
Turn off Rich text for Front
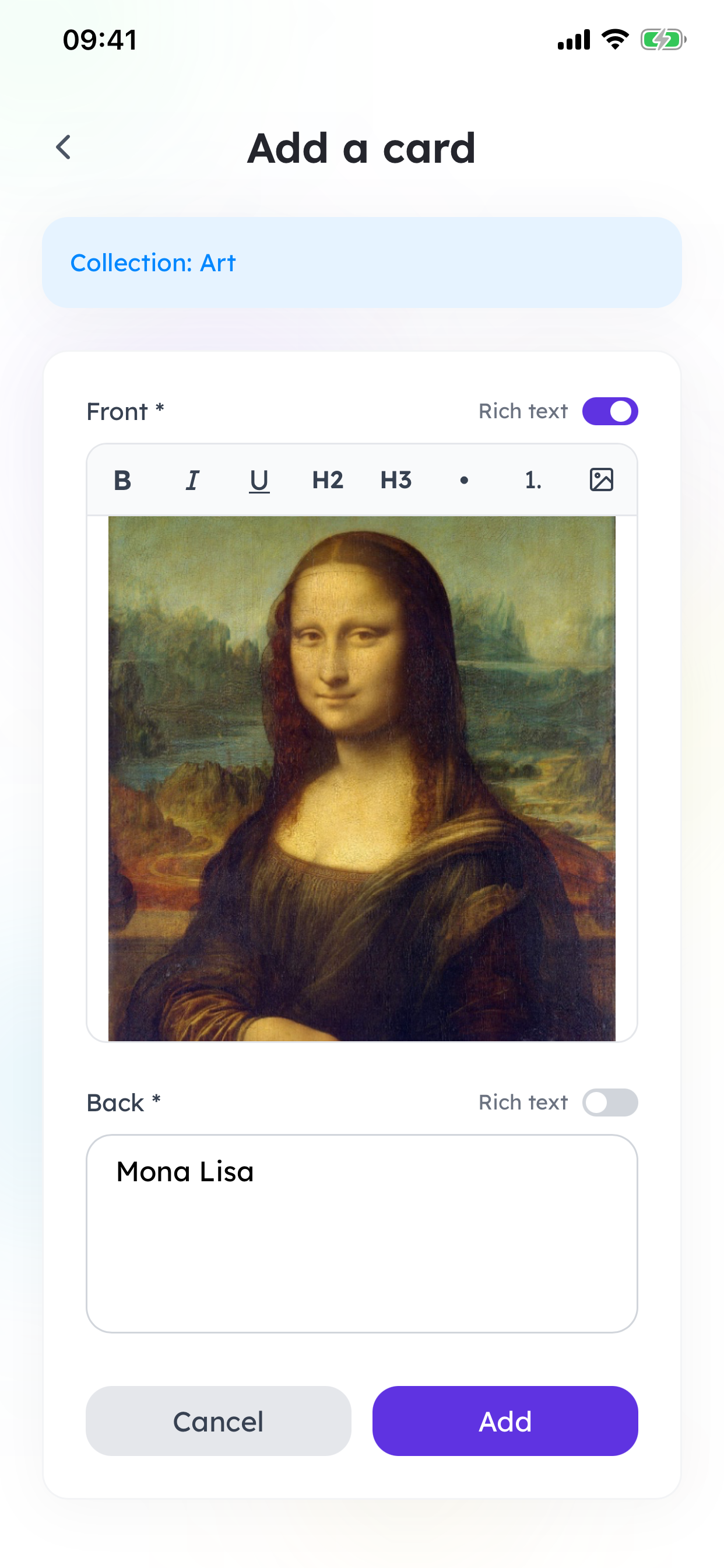pos(609,411)
